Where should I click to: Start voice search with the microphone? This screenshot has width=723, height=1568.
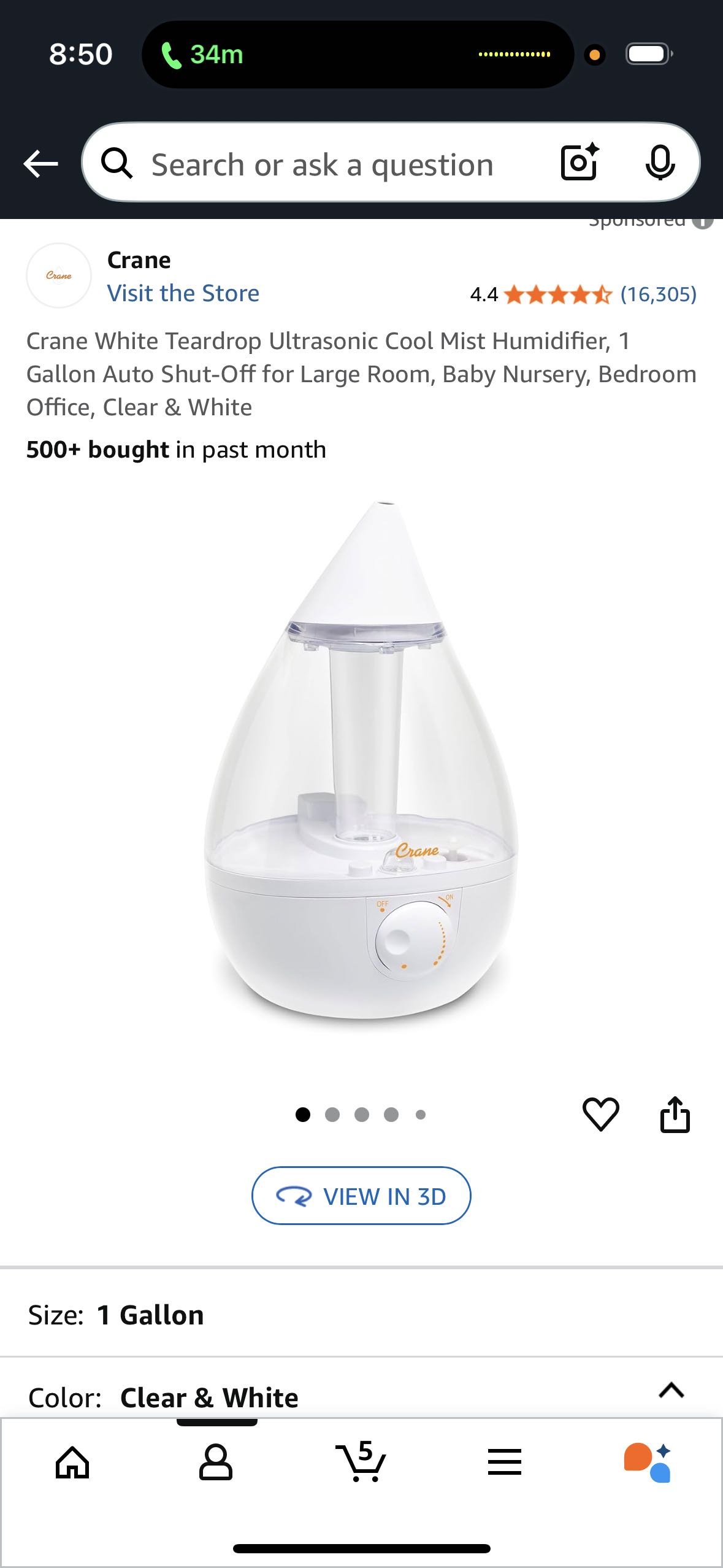[660, 163]
